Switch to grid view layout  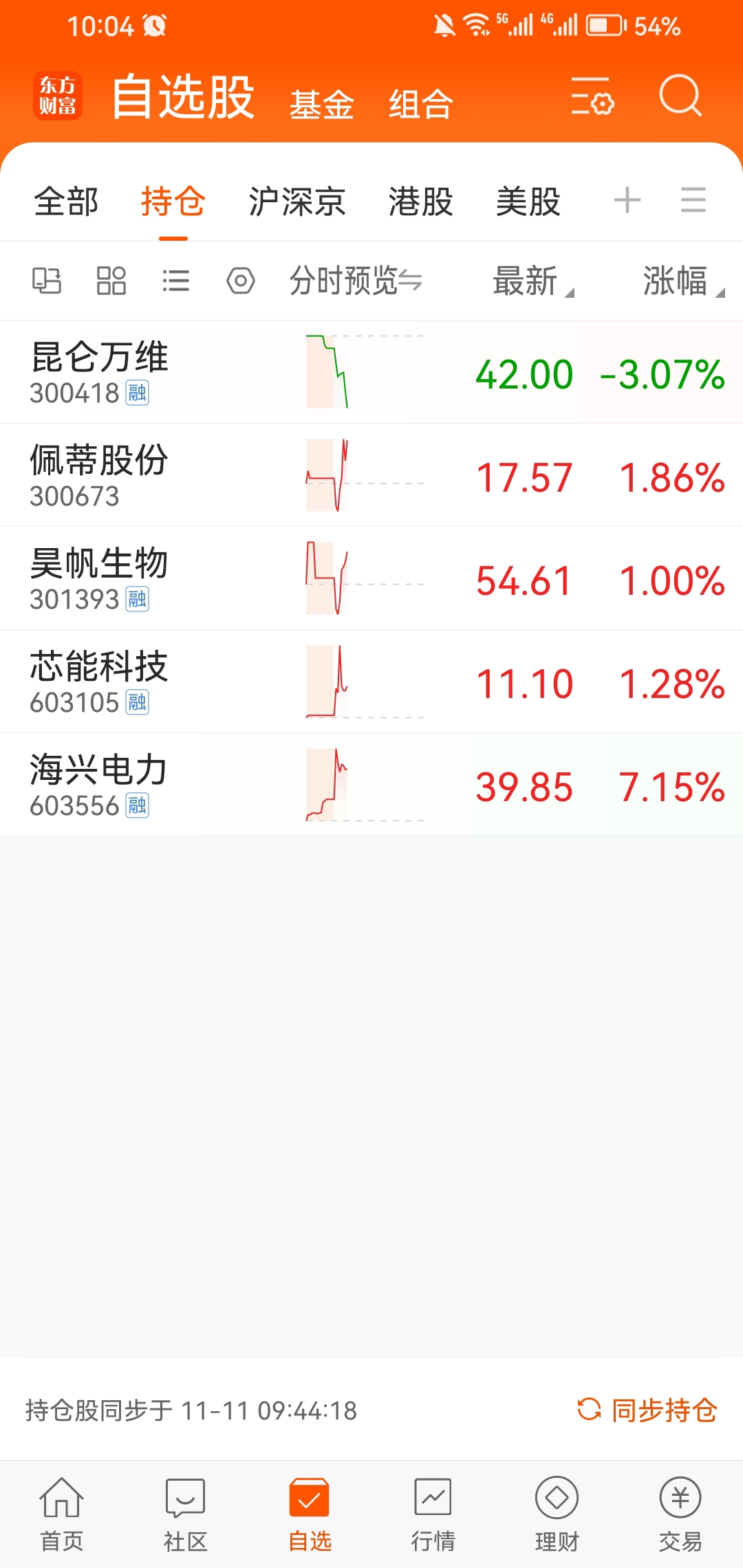point(111,281)
